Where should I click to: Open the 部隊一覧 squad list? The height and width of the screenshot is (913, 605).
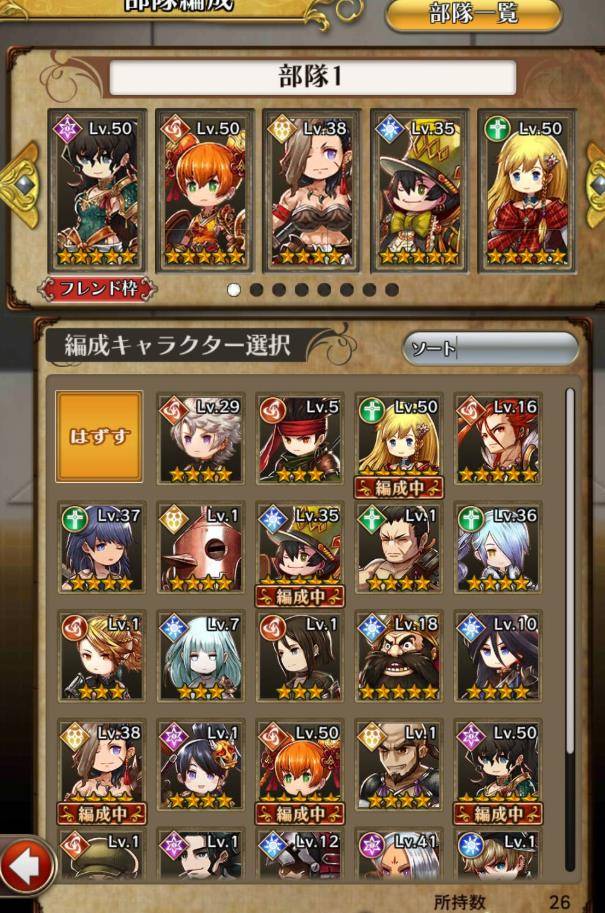pyautogui.click(x=472, y=14)
